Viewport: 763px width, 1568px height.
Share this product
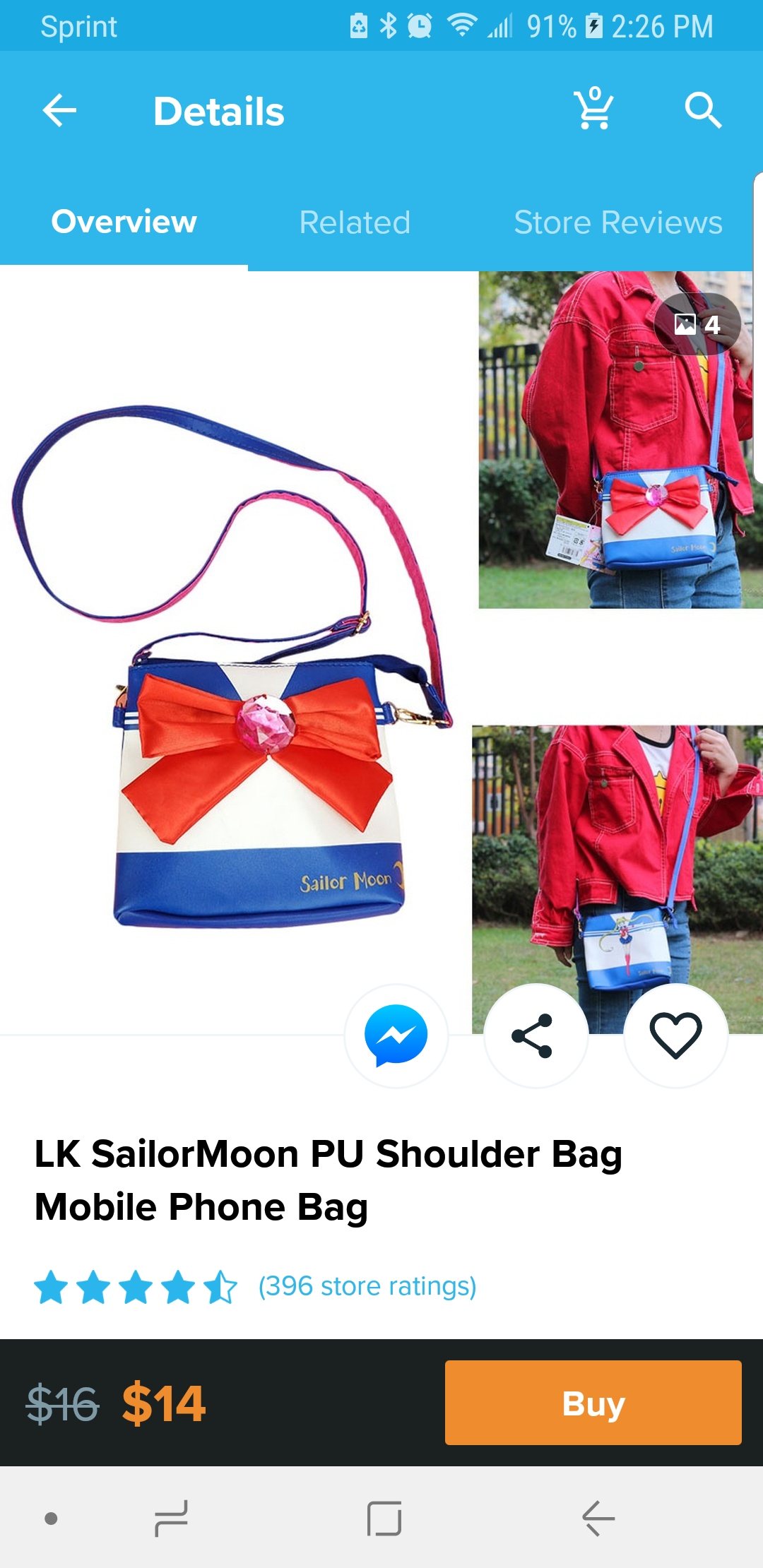(x=536, y=1035)
